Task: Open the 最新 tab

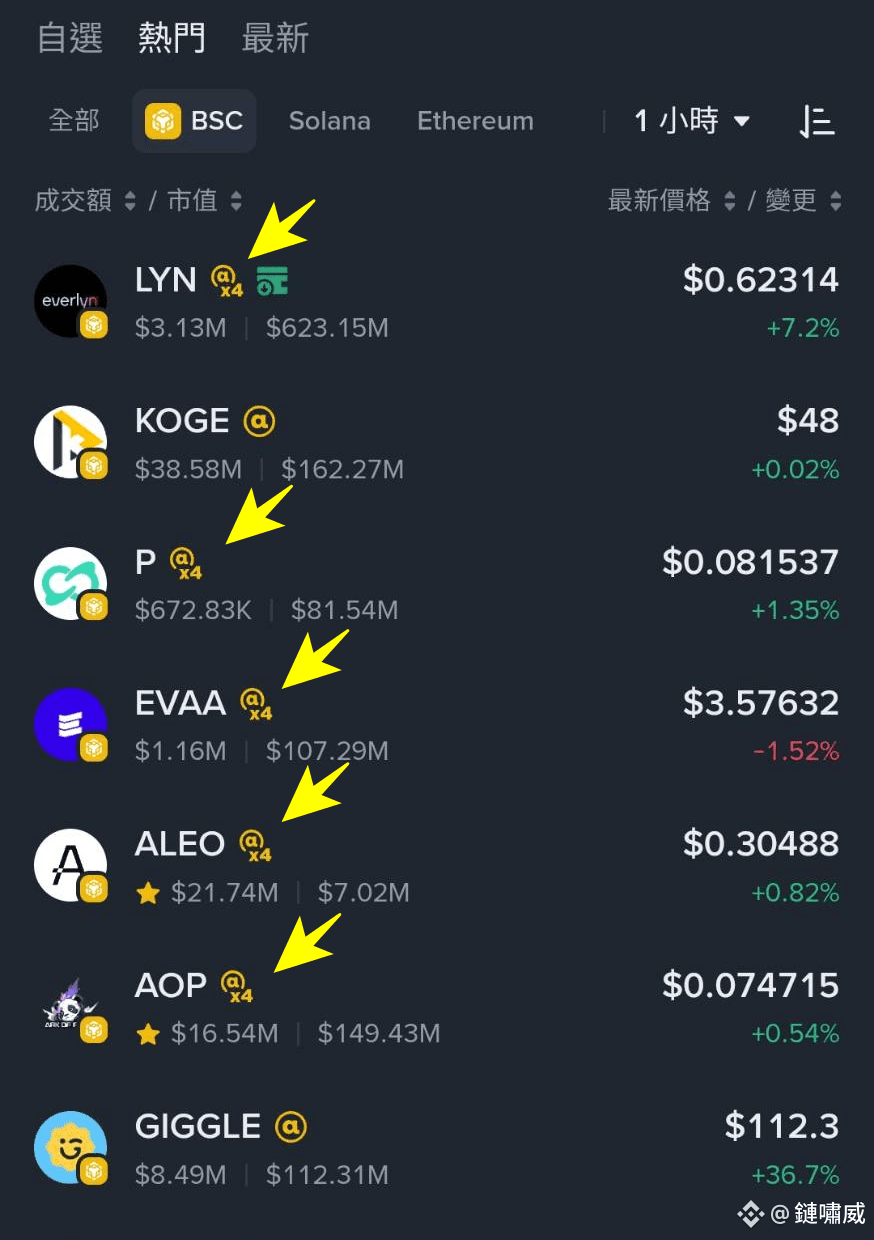Action: click(x=275, y=38)
